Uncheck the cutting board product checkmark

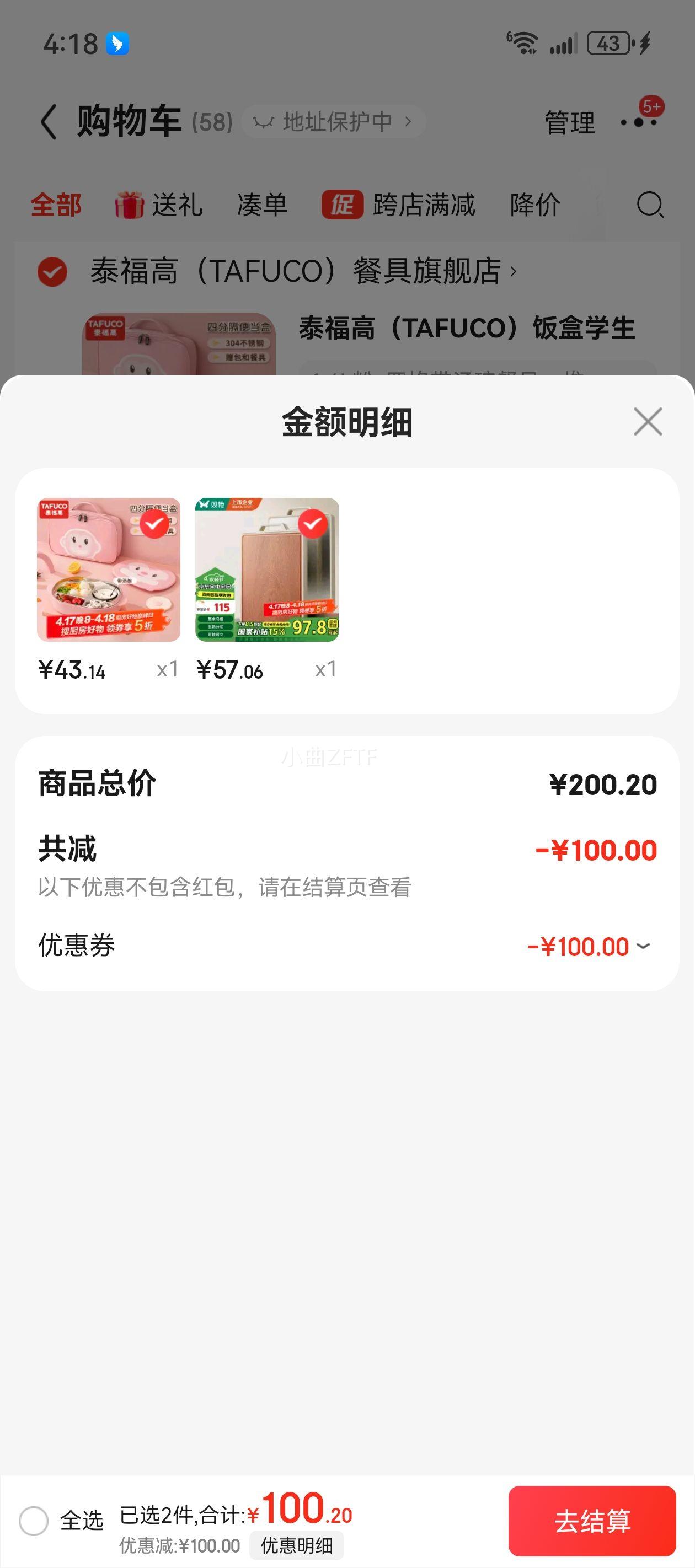point(315,522)
